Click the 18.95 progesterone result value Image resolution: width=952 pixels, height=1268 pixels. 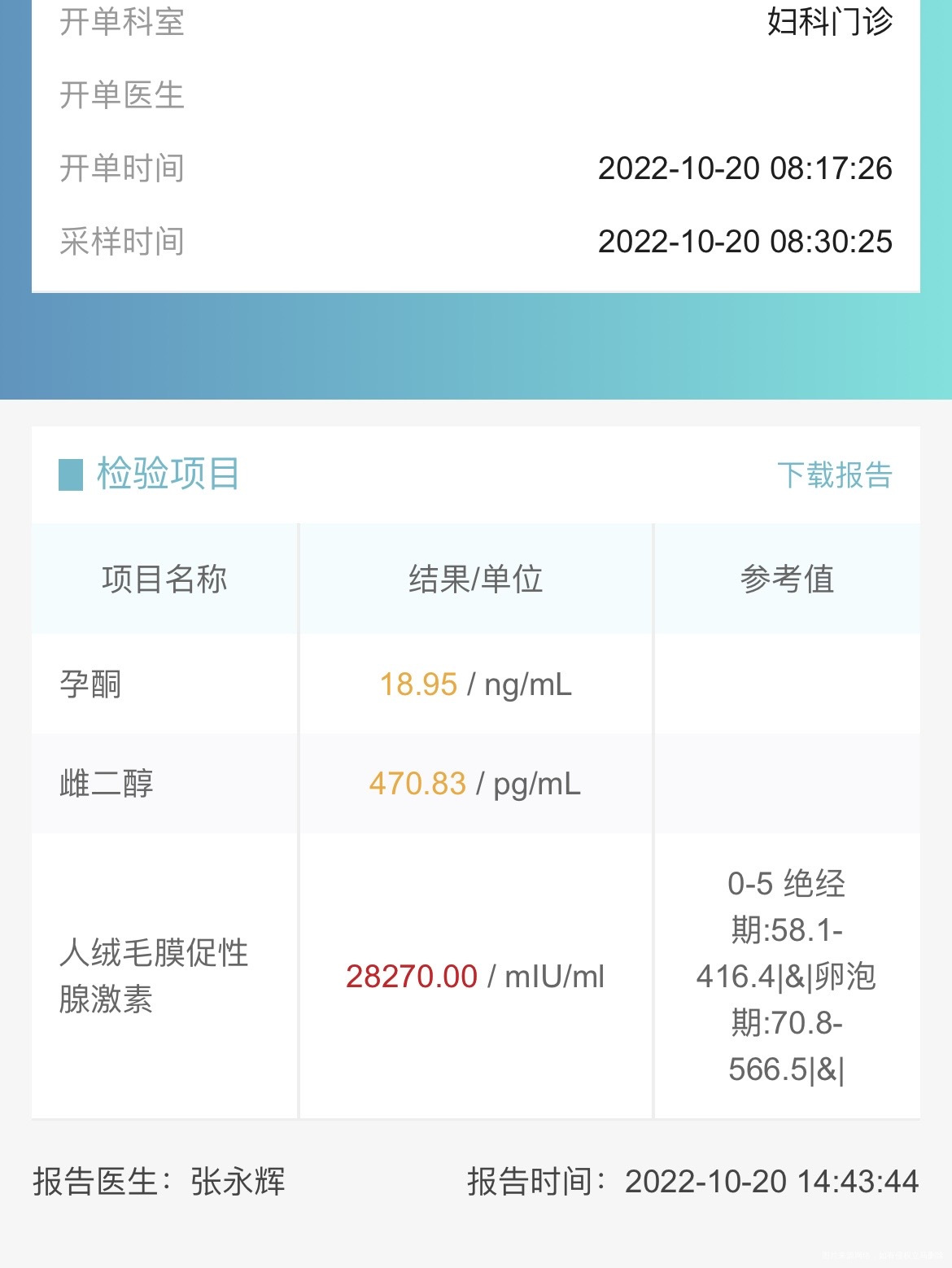pyautogui.click(x=417, y=683)
